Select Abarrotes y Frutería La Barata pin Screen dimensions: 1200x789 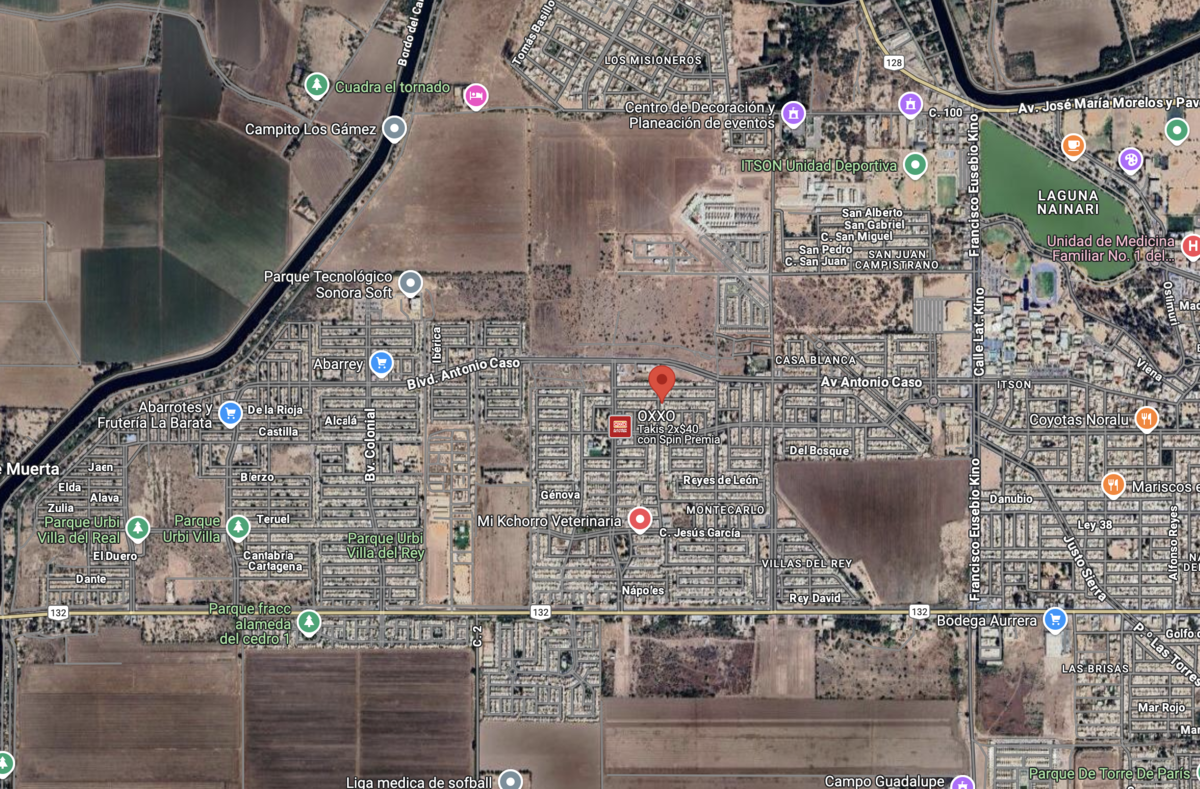pyautogui.click(x=230, y=413)
